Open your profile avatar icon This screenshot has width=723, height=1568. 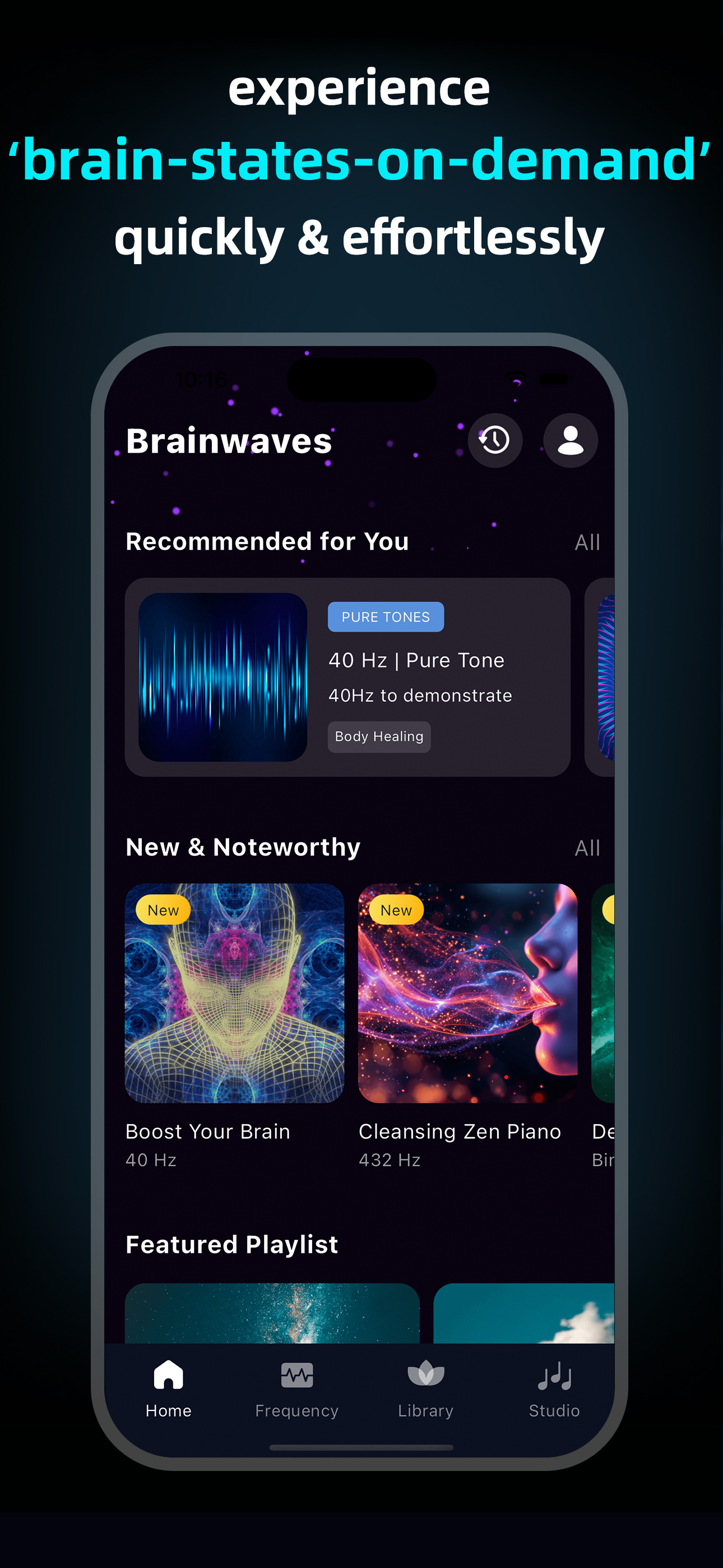pos(568,441)
